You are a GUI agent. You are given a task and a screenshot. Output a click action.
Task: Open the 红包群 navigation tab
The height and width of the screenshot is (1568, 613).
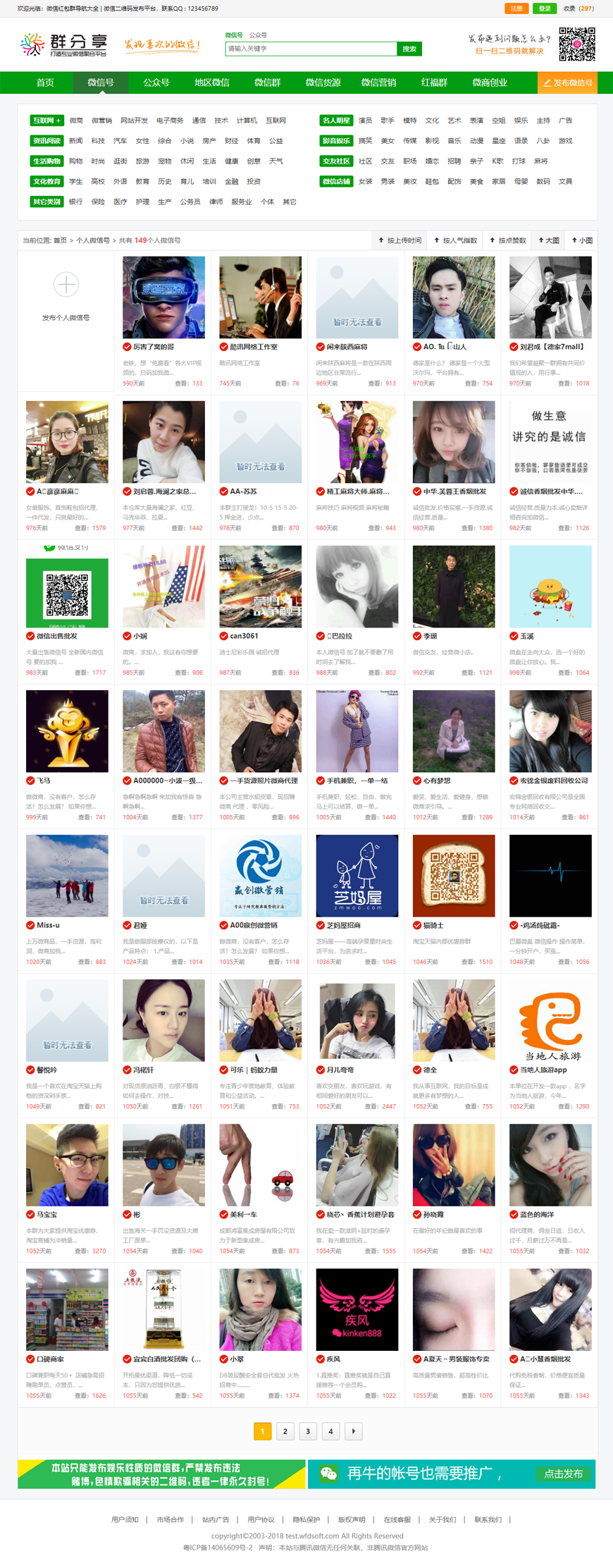[x=434, y=82]
